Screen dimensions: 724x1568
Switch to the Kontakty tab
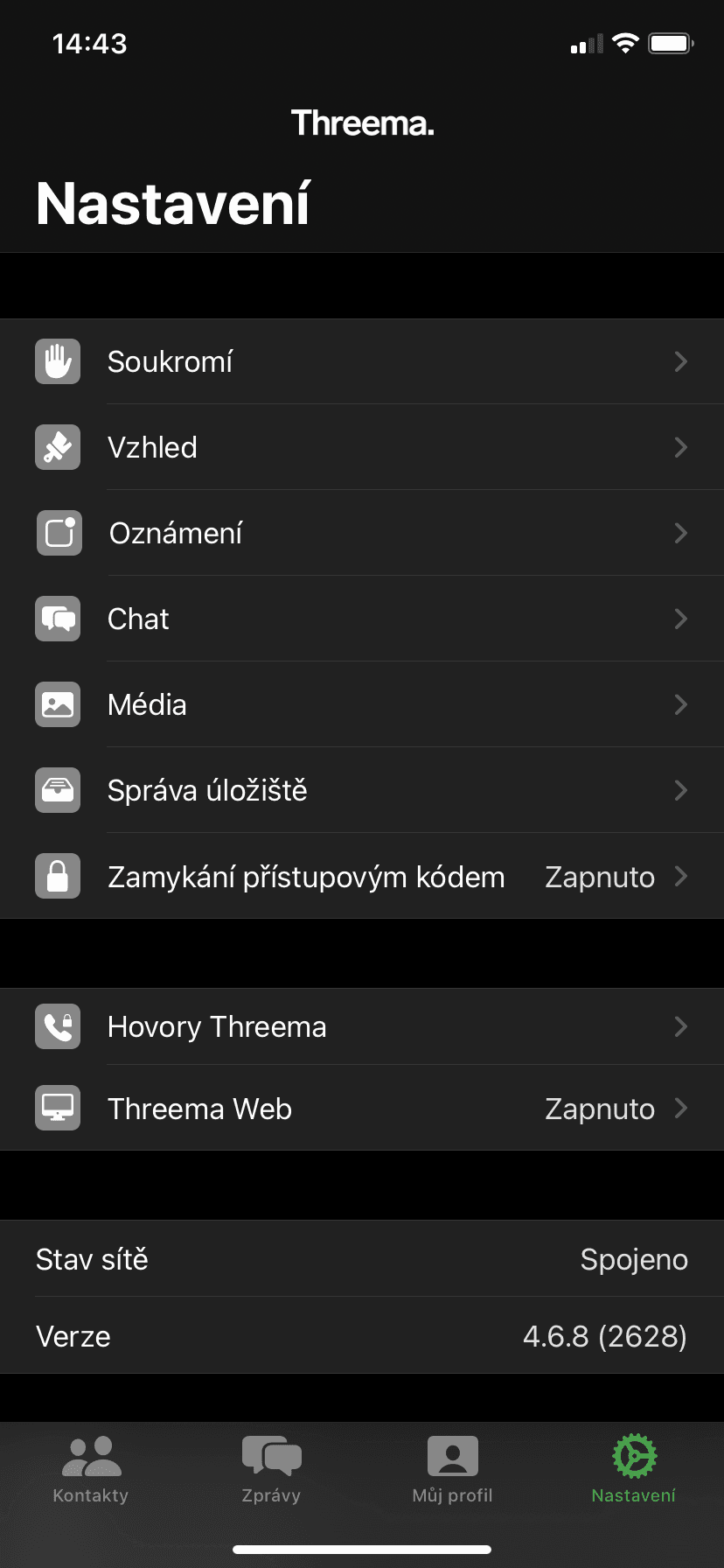tap(91, 1470)
